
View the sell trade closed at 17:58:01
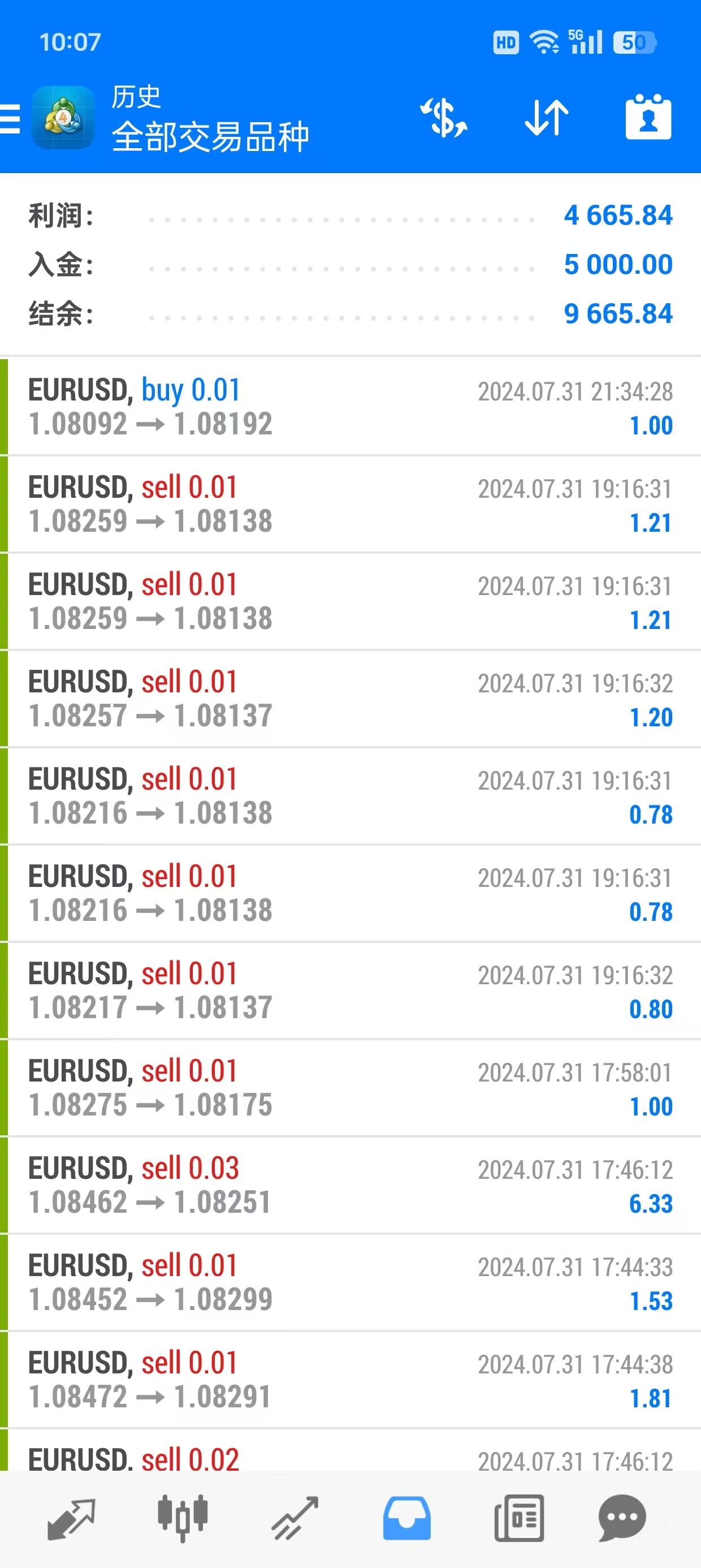[x=350, y=1088]
